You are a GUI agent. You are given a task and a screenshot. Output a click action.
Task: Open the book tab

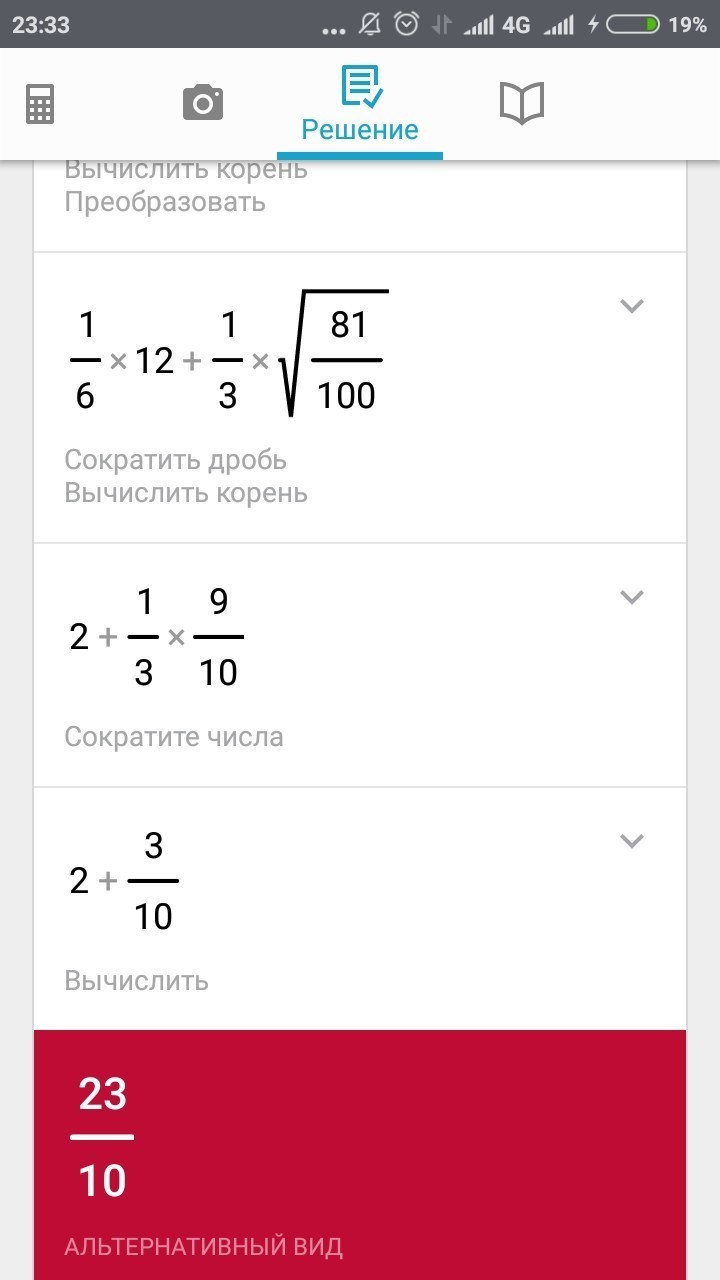[x=521, y=103]
